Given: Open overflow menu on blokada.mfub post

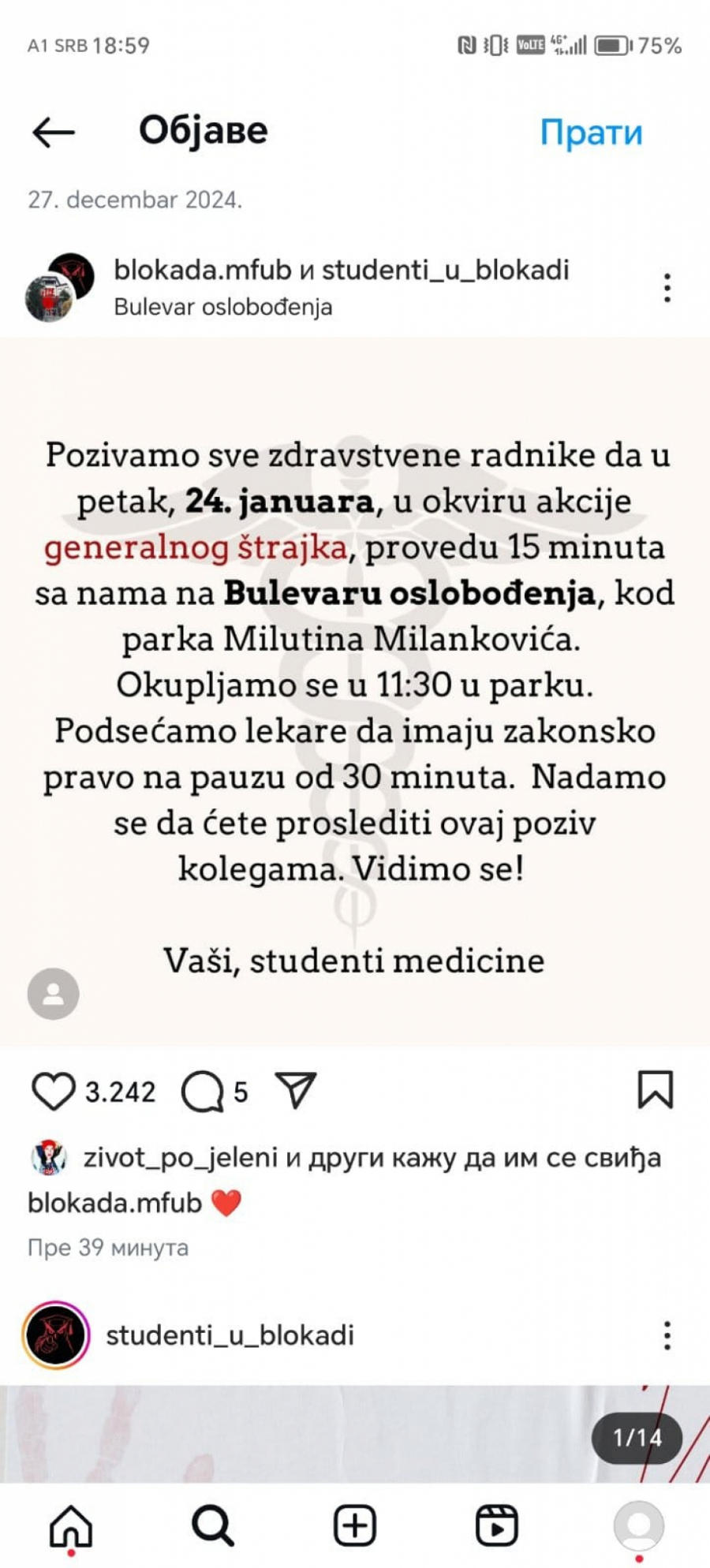Looking at the screenshot, I should (x=667, y=288).
